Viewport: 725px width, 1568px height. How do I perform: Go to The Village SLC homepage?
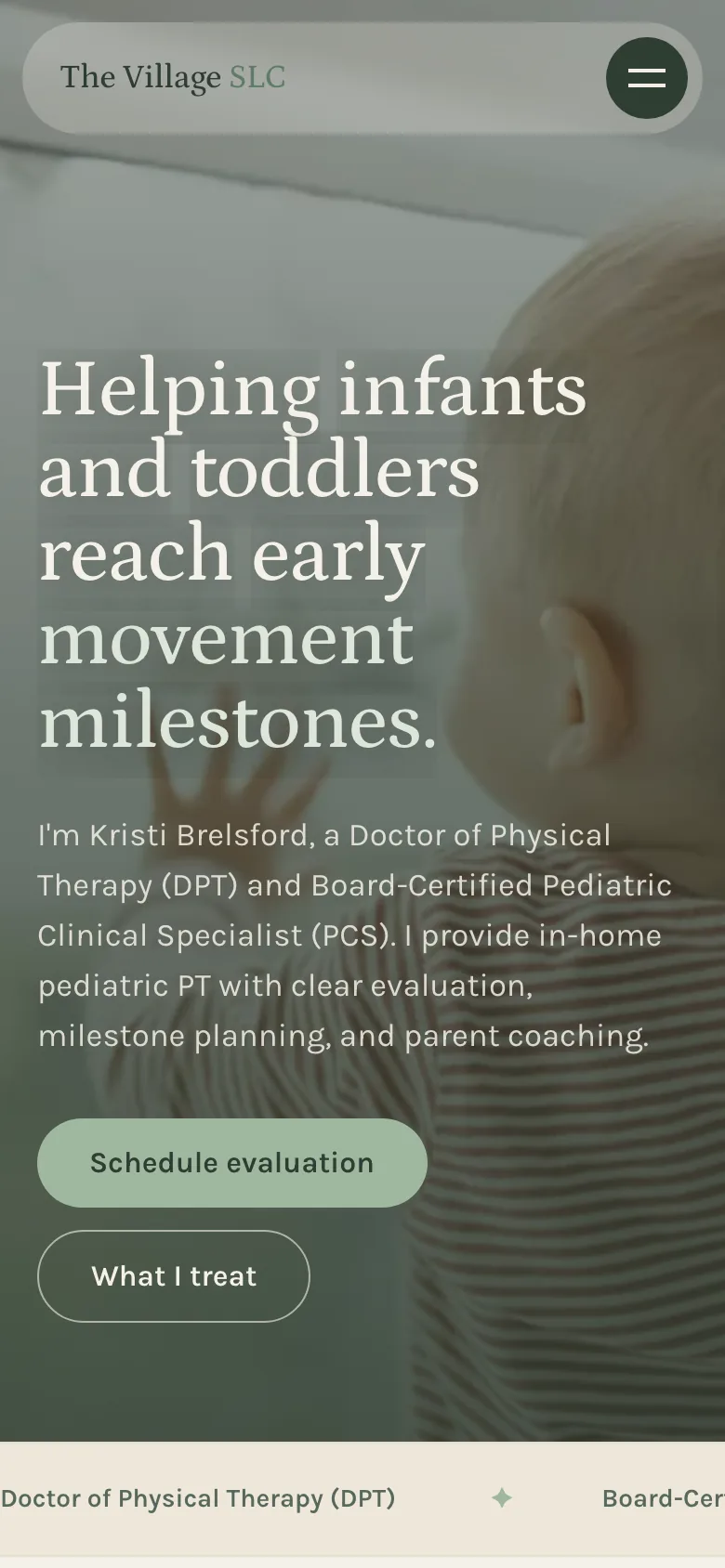tap(173, 77)
